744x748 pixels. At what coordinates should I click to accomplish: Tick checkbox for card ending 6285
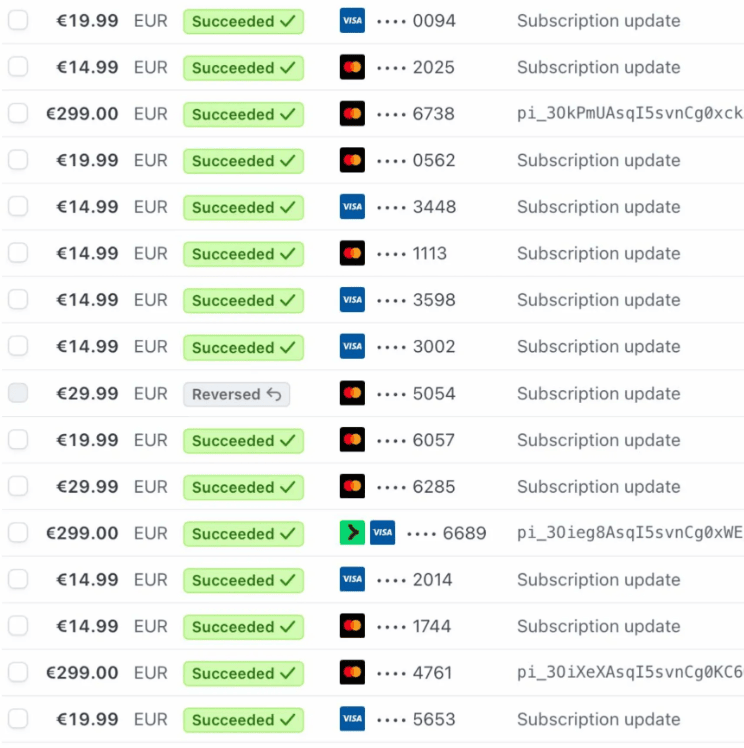click(x=18, y=486)
